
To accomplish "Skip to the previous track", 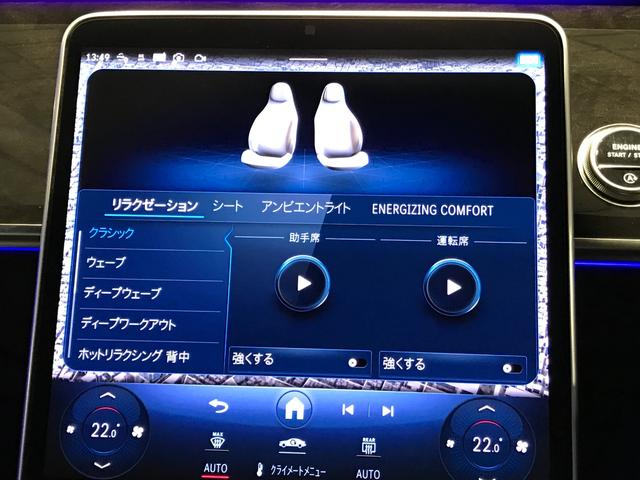I will [x=348, y=410].
